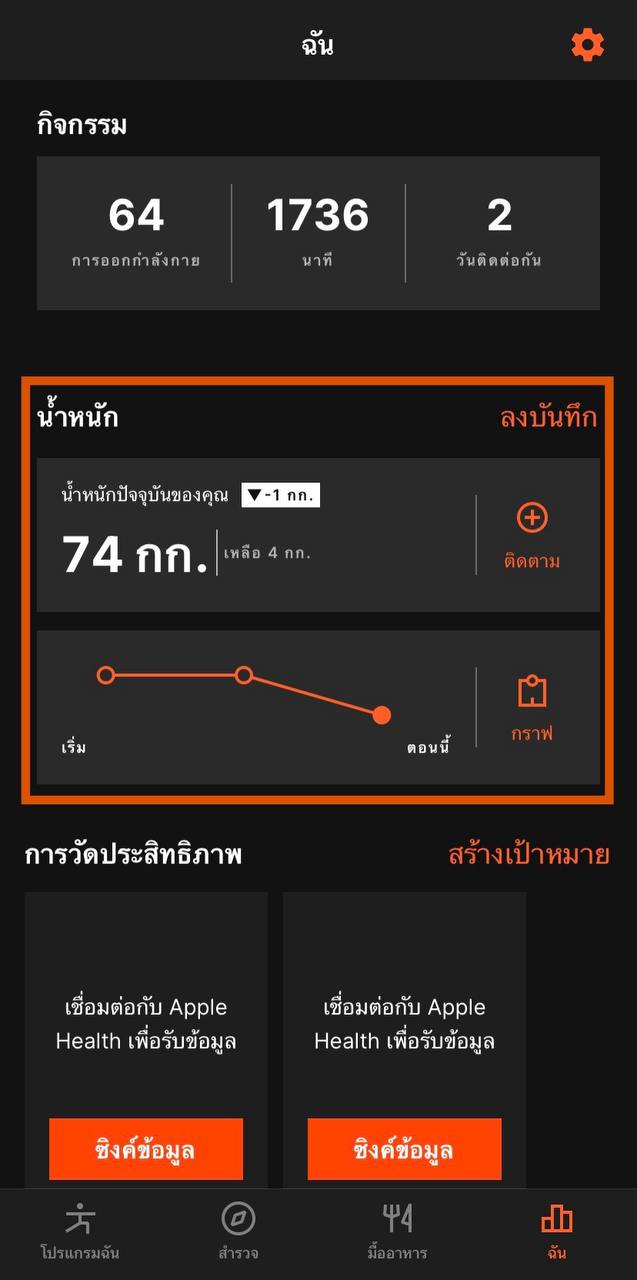Open the กราฟ weight chart
Image resolution: width=637 pixels, height=1280 pixels.
click(532, 708)
